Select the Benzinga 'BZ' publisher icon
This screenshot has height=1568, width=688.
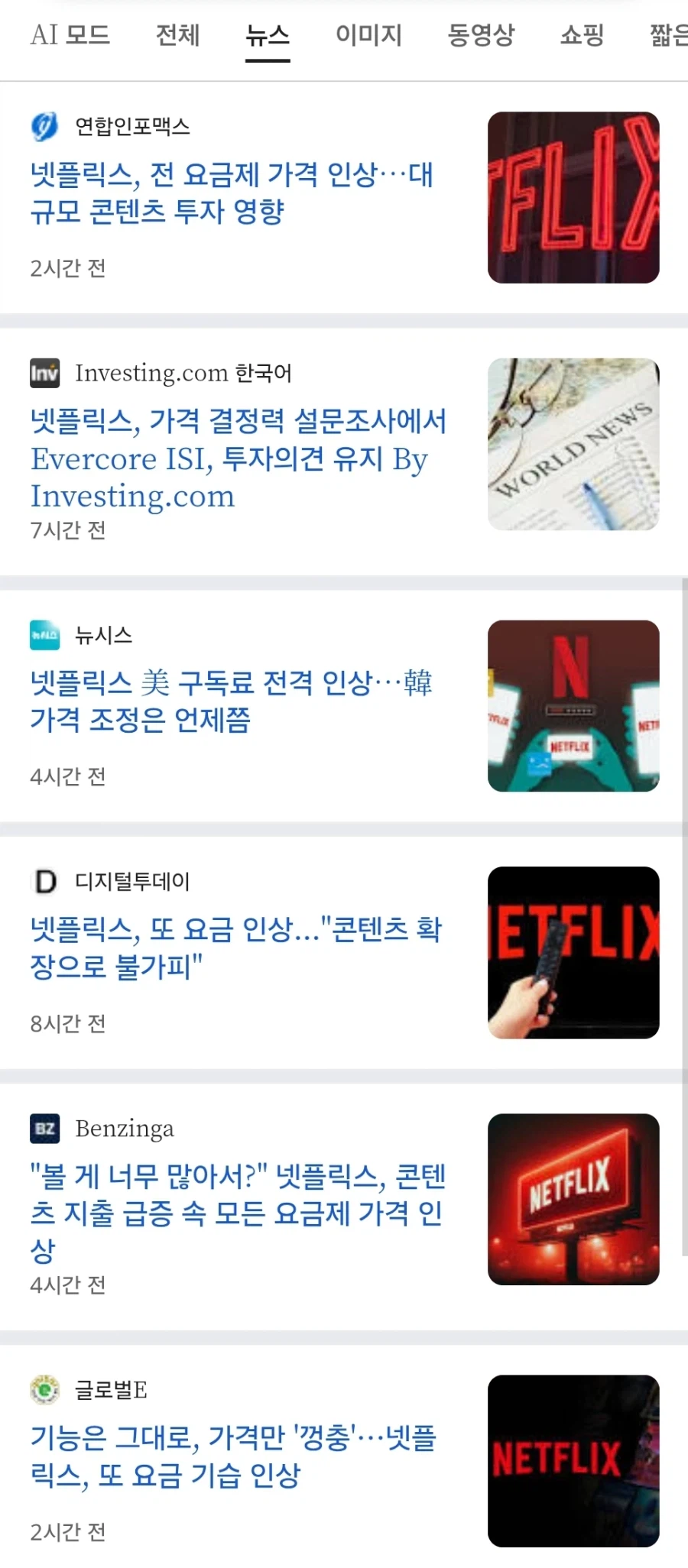(44, 1129)
